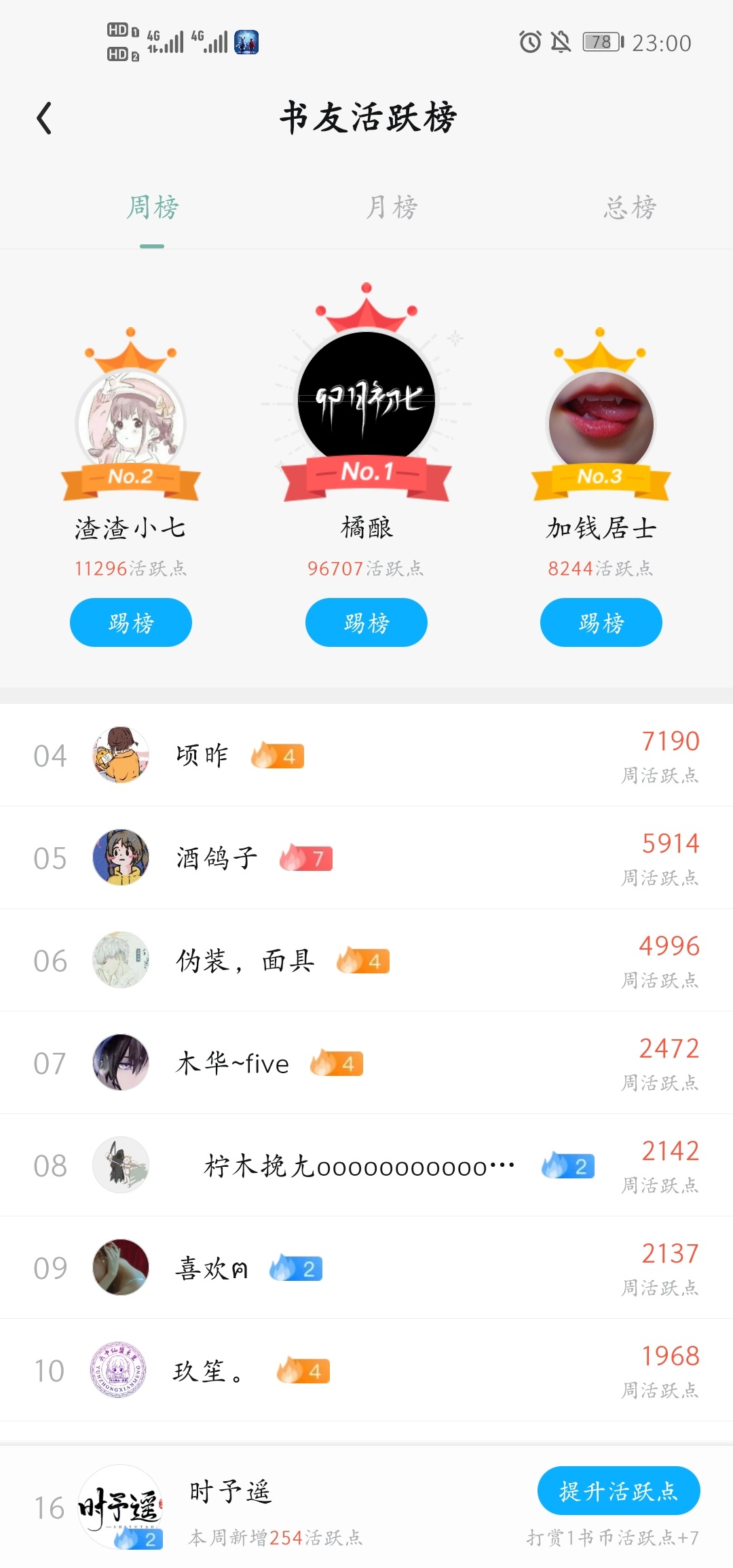733x1568 pixels.
Task: Open rank 06 user 伪装，面具
Action: coord(245,960)
